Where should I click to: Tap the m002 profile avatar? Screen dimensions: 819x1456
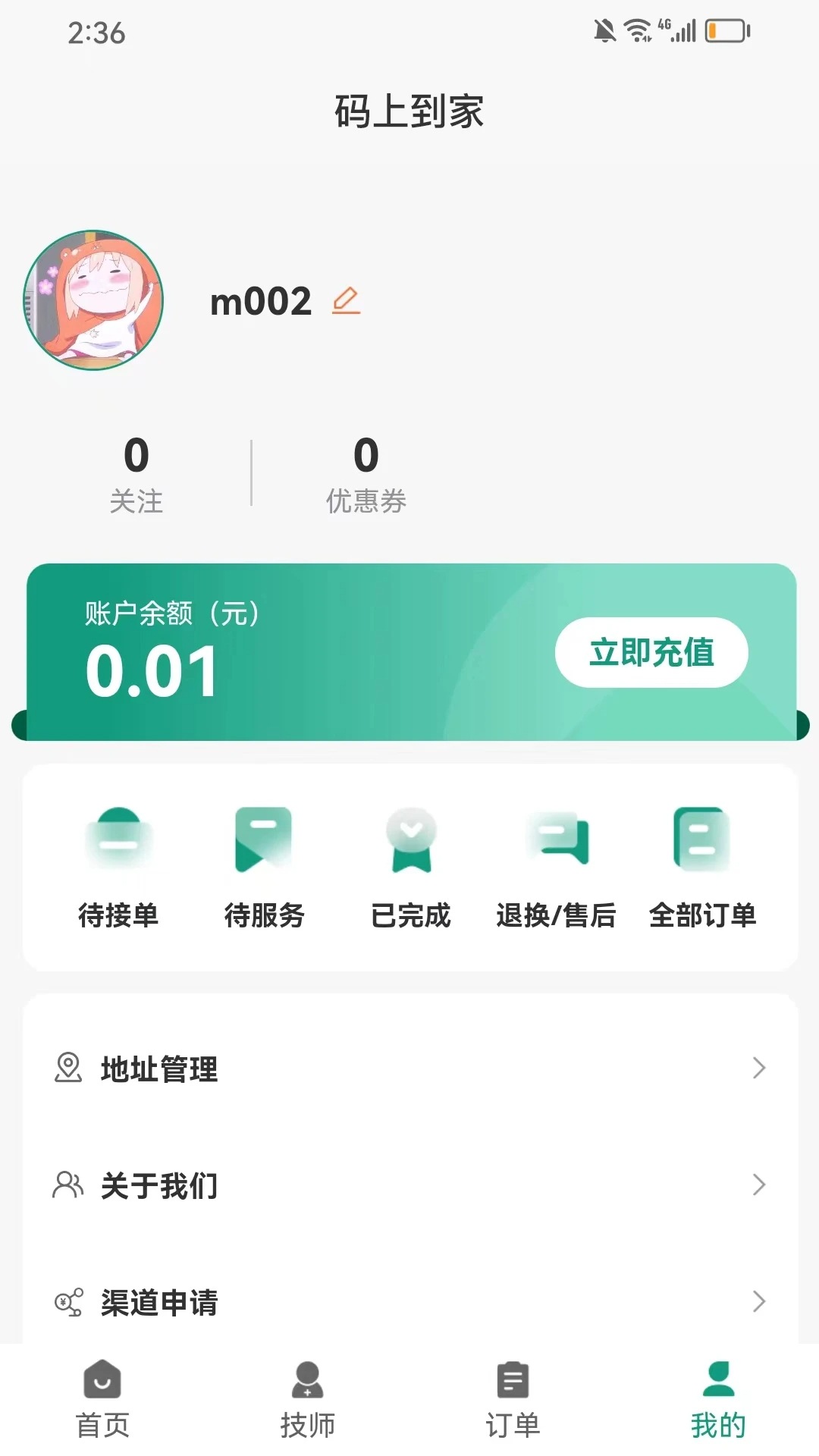(x=93, y=300)
